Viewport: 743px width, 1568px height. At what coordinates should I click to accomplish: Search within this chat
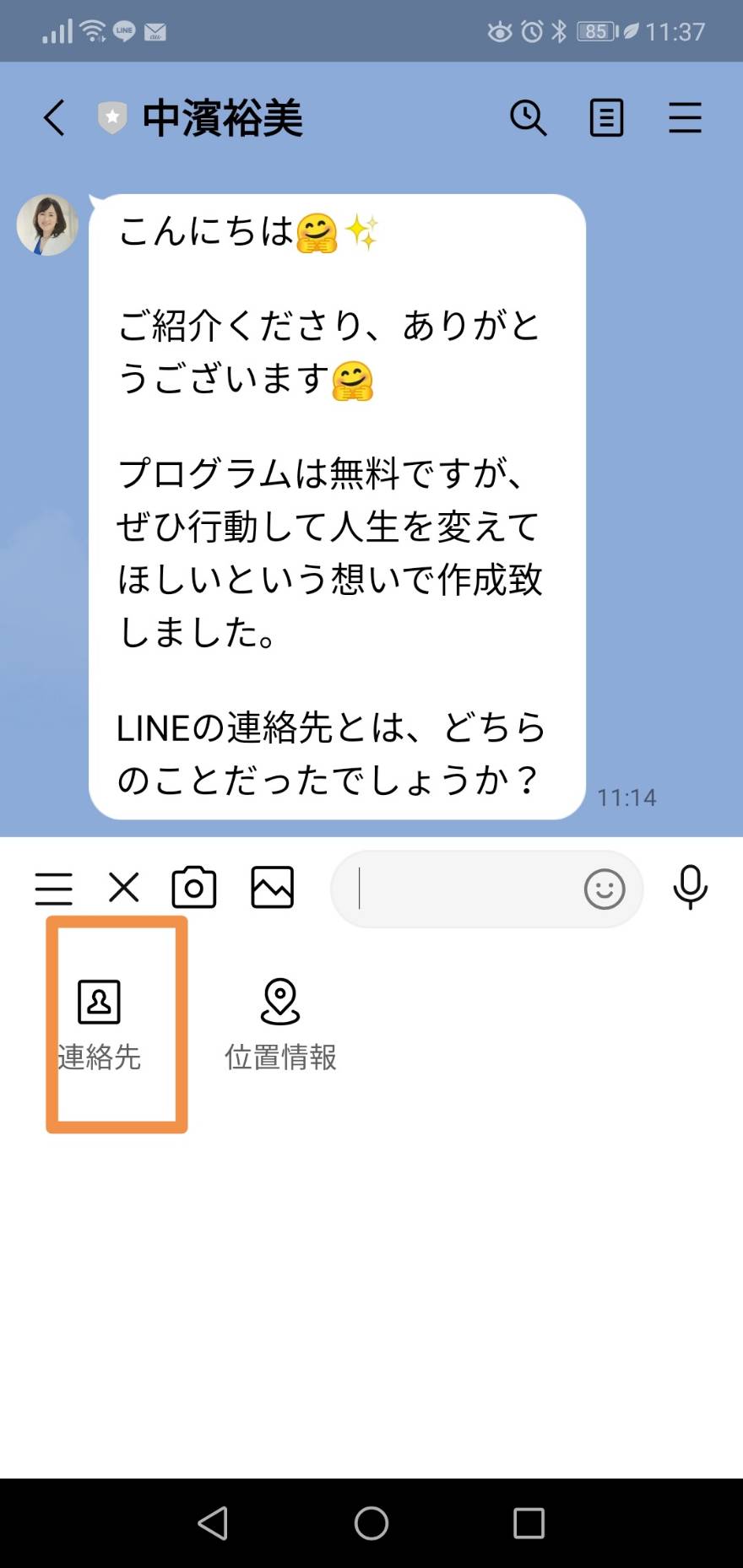(529, 117)
